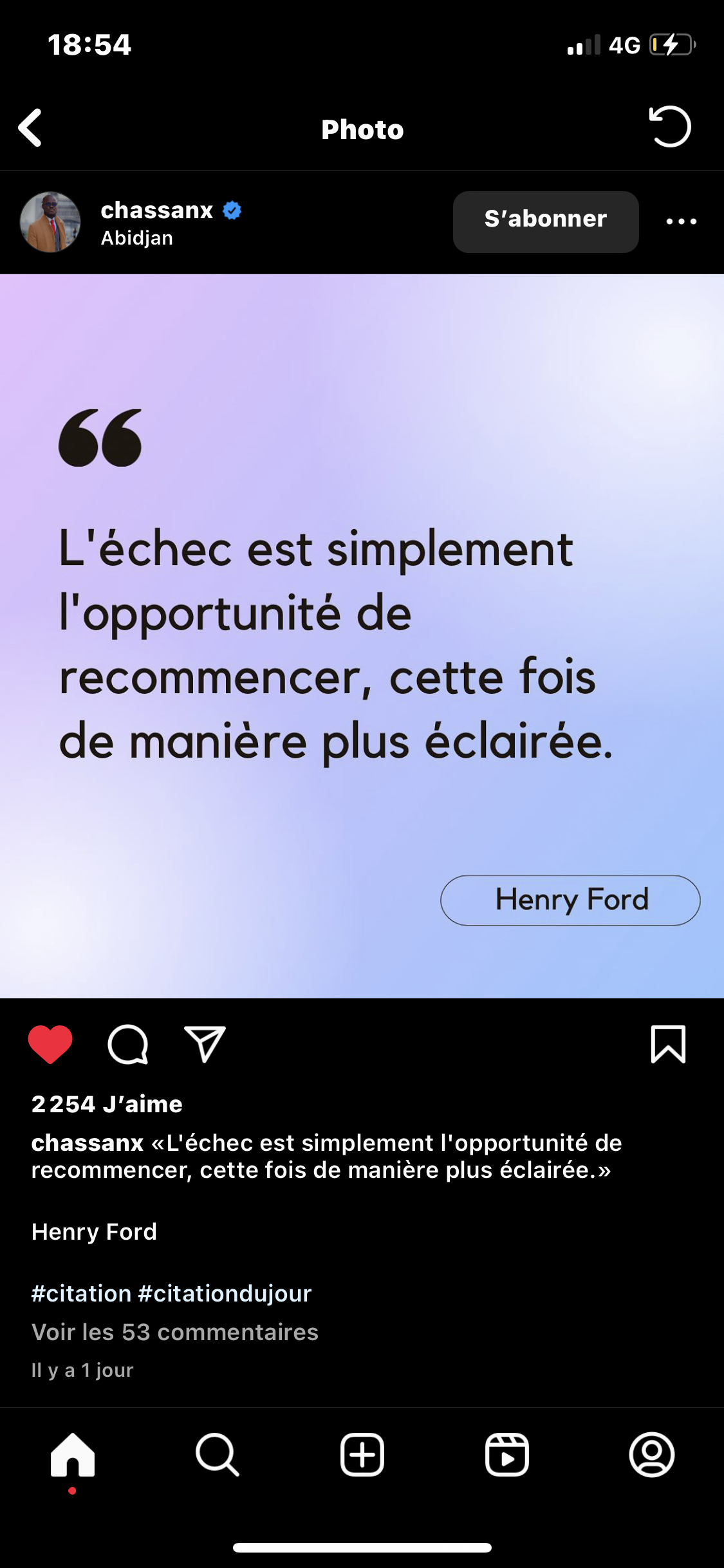Screen dimensions: 724x1568
Task: Open chassanx profile picture
Action: (x=50, y=222)
